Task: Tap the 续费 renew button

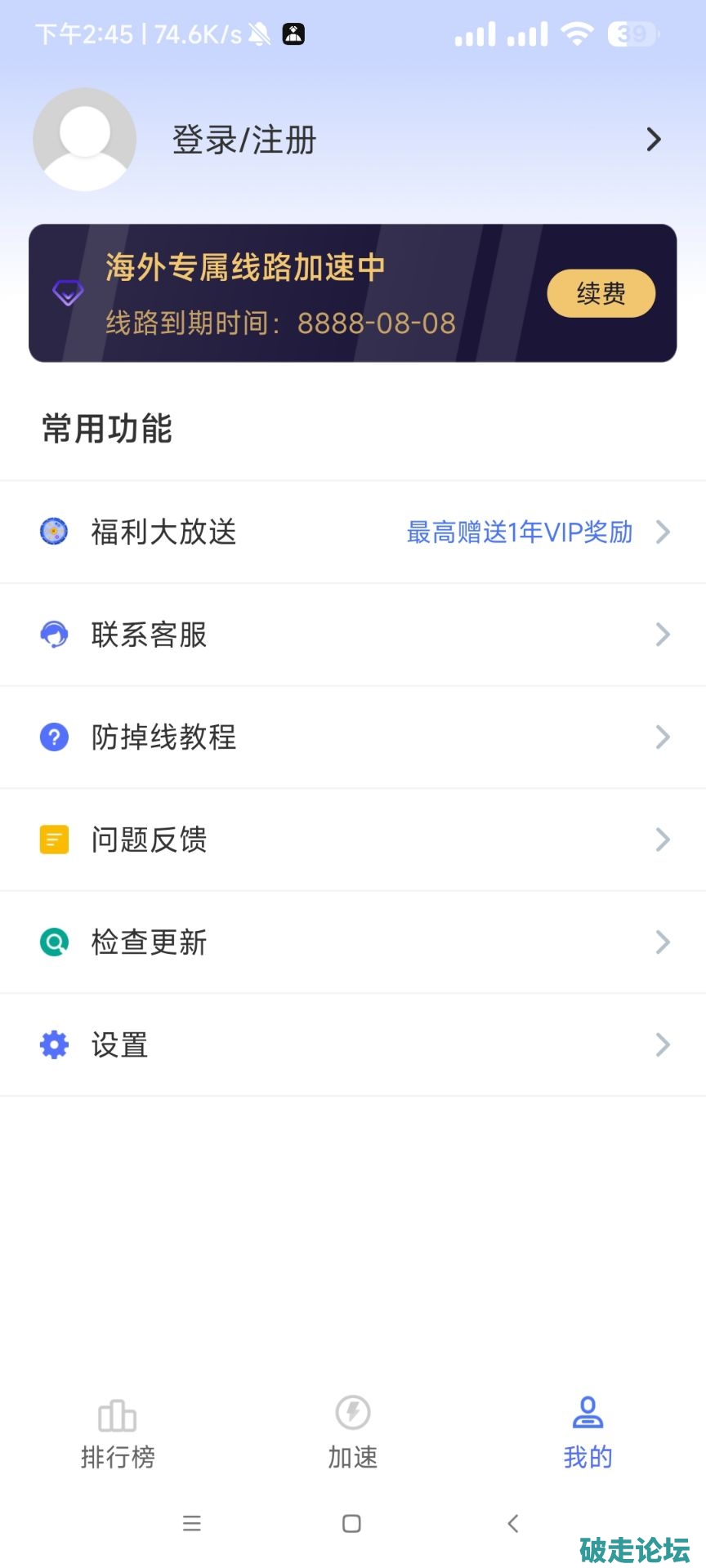Action: click(x=601, y=293)
